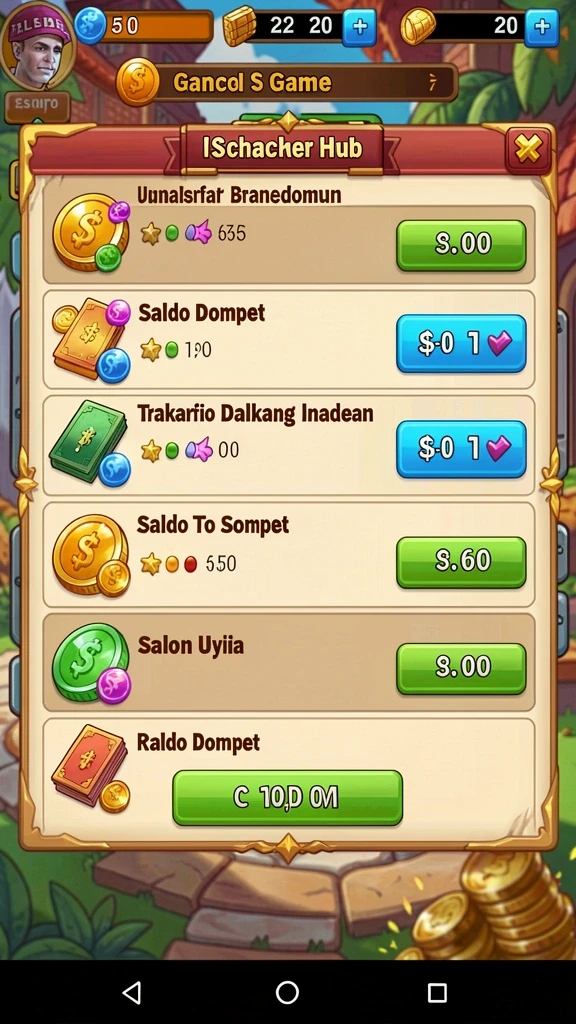This screenshot has width=576, height=1024.
Task: Tap the blue price button for Saldo Dompet
Action: coord(461,344)
